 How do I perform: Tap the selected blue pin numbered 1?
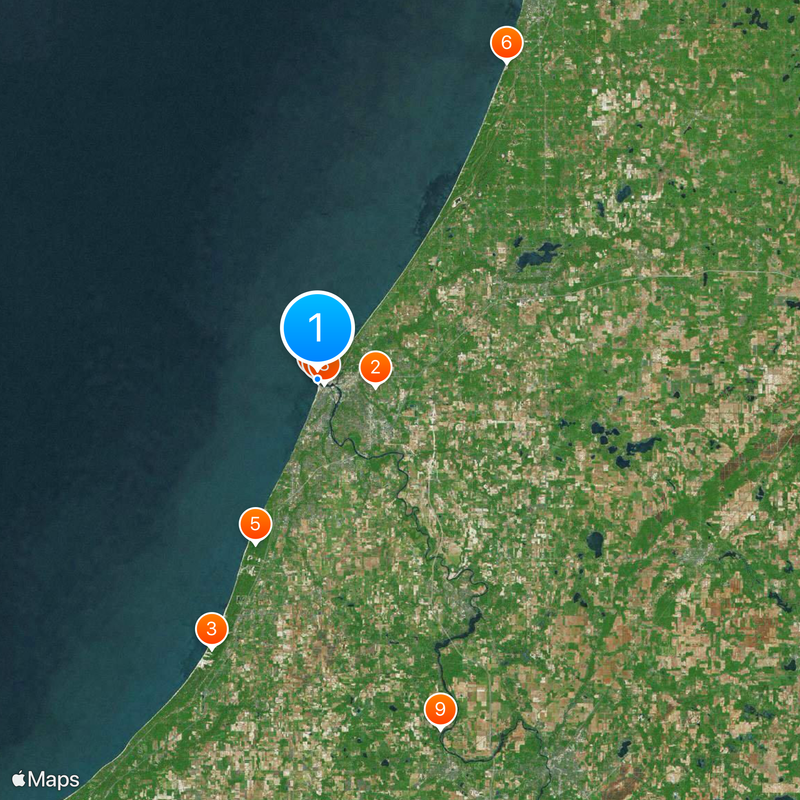click(x=317, y=326)
